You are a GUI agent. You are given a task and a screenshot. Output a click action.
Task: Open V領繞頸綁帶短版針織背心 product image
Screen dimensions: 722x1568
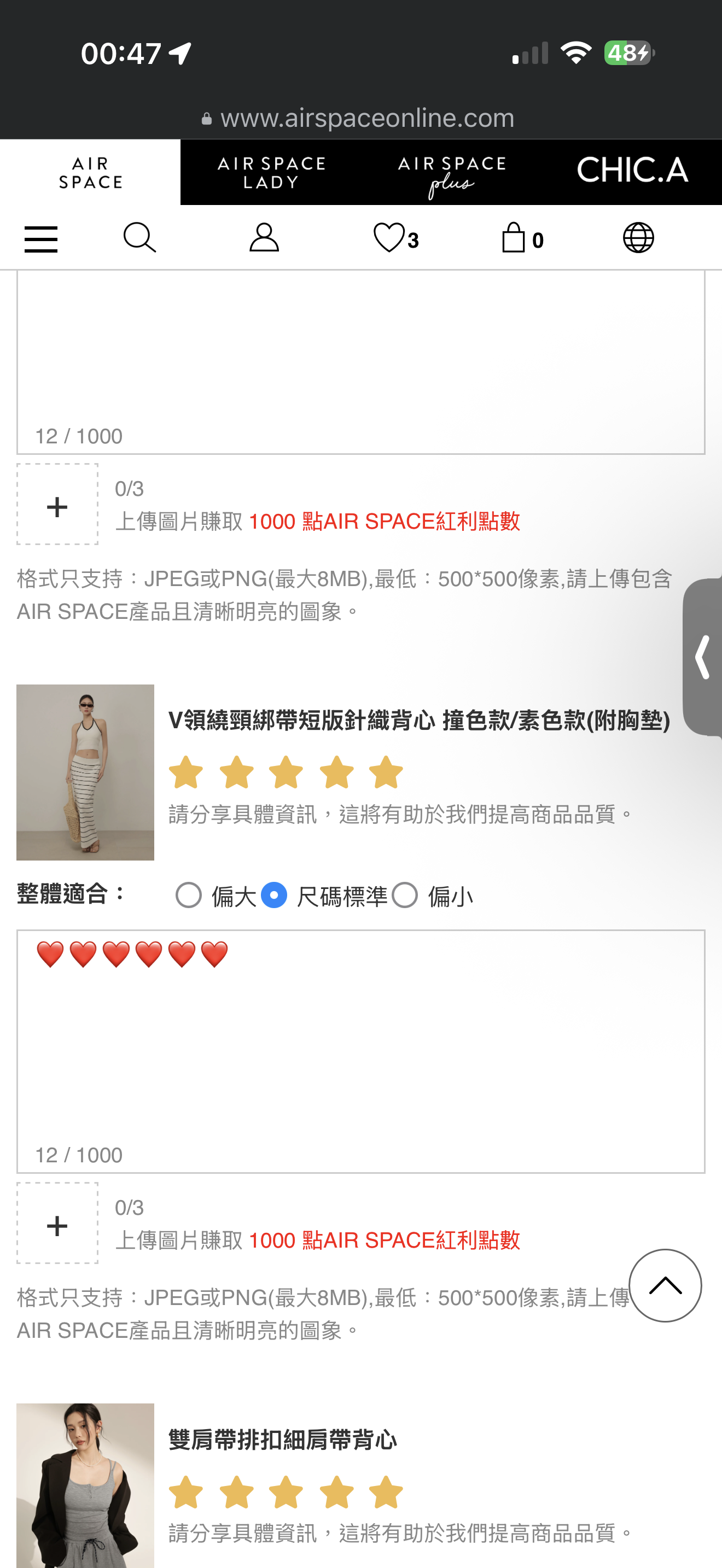click(85, 772)
